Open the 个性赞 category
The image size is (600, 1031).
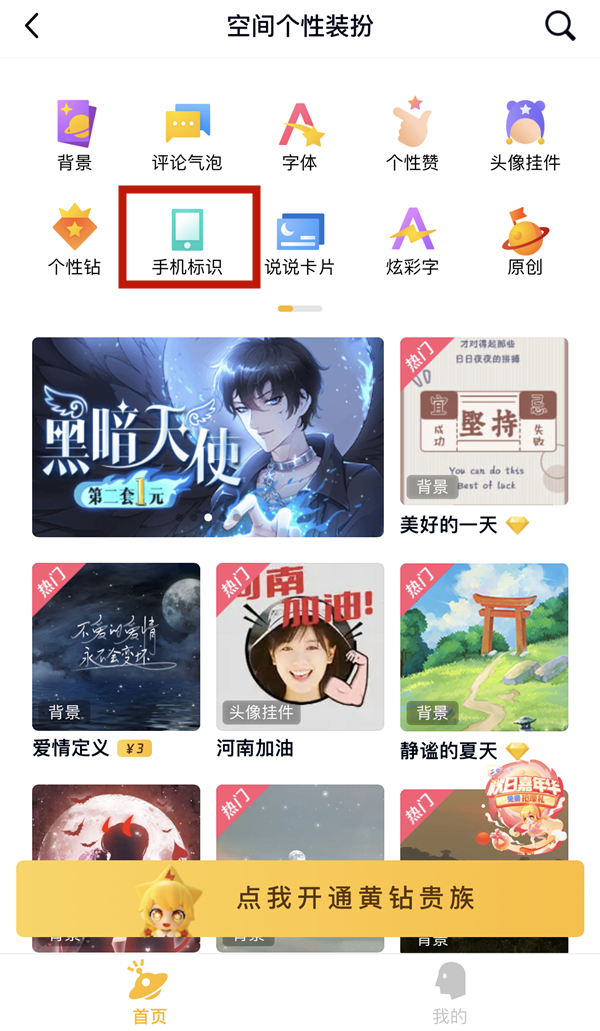point(412,135)
